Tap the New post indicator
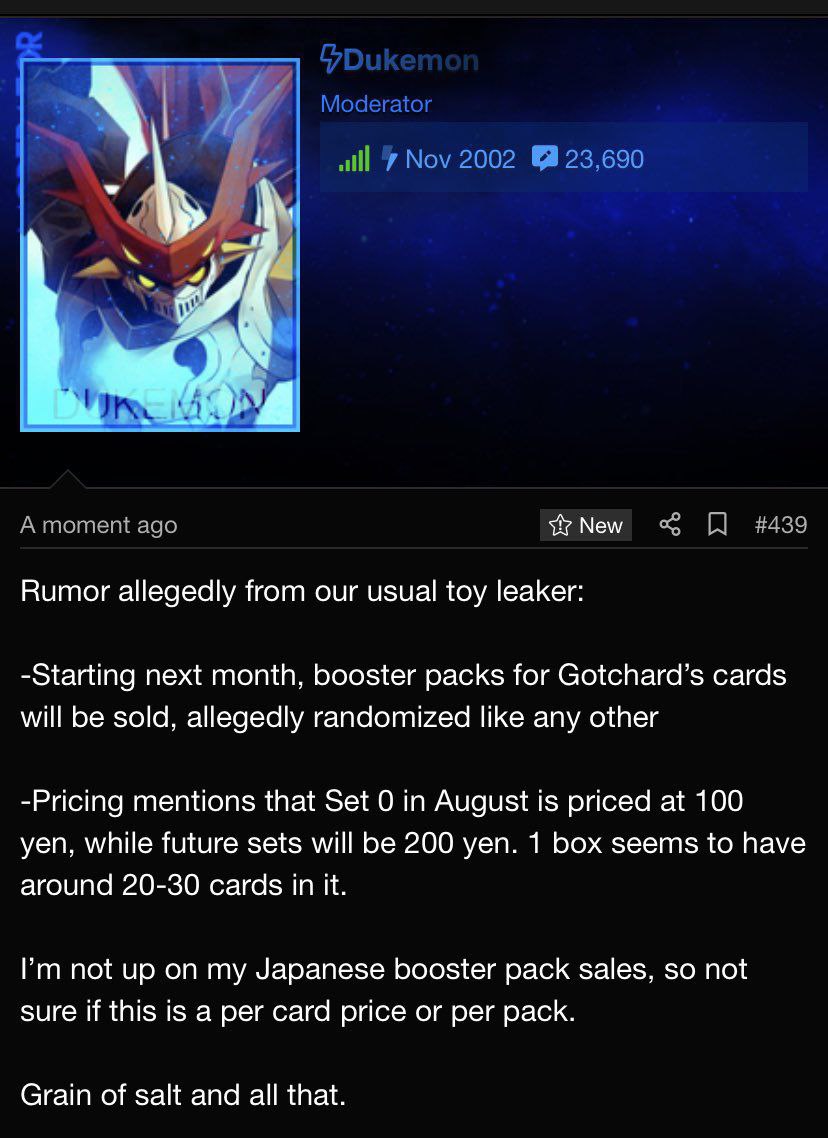 coord(586,525)
